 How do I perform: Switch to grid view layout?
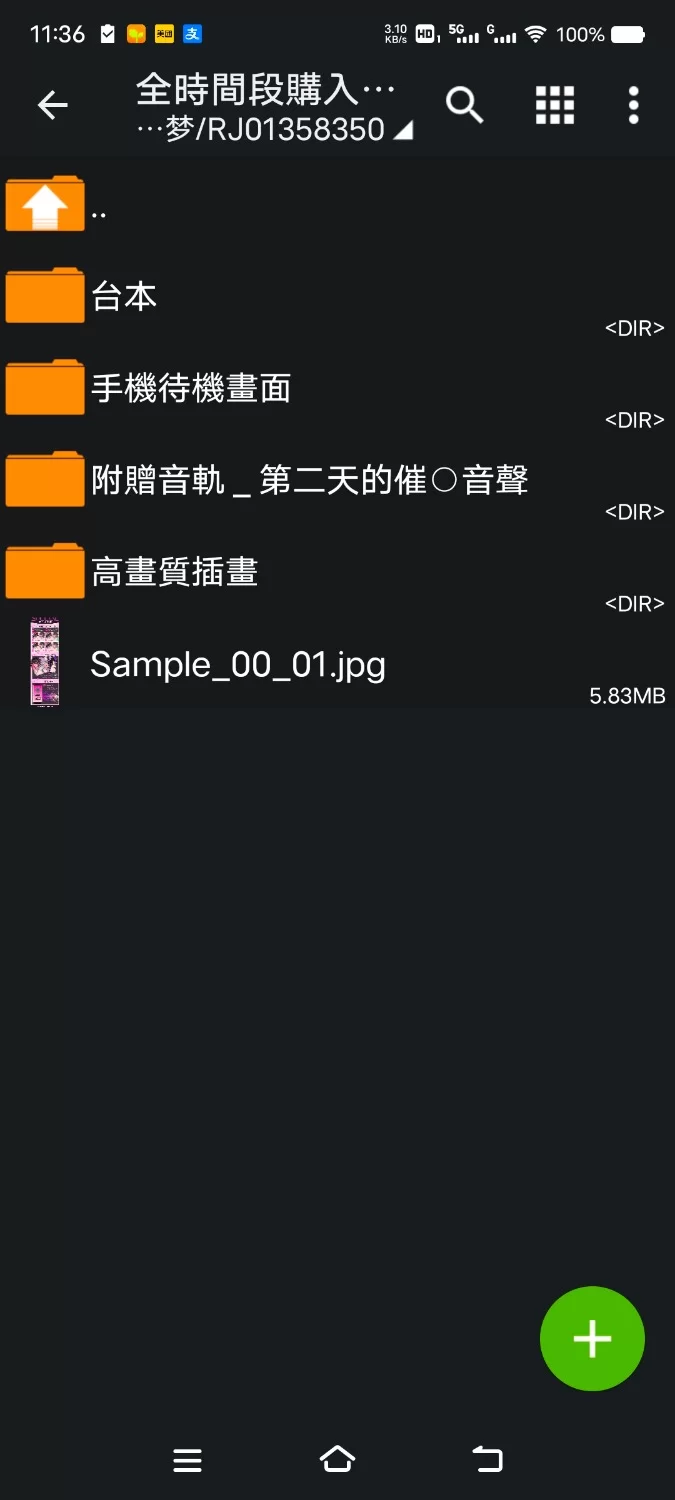(x=555, y=105)
